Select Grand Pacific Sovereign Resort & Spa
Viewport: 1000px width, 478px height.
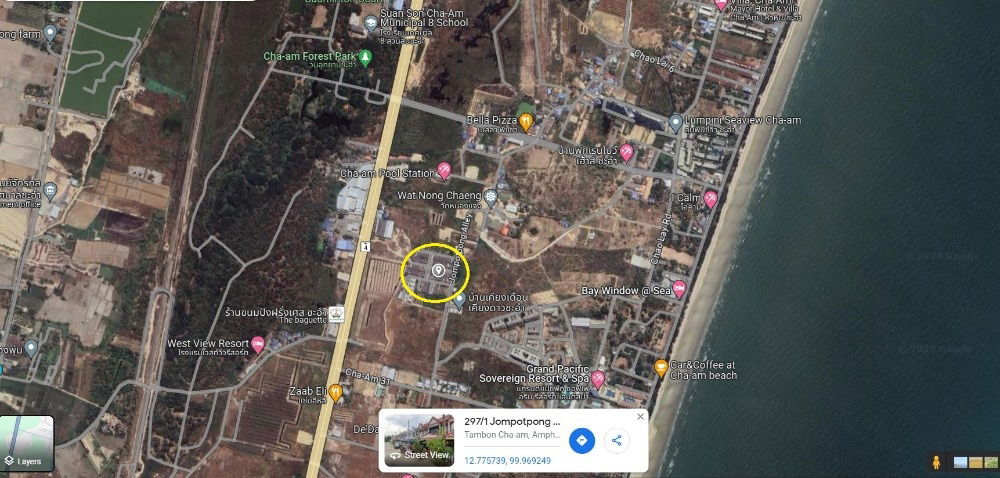tap(598, 379)
